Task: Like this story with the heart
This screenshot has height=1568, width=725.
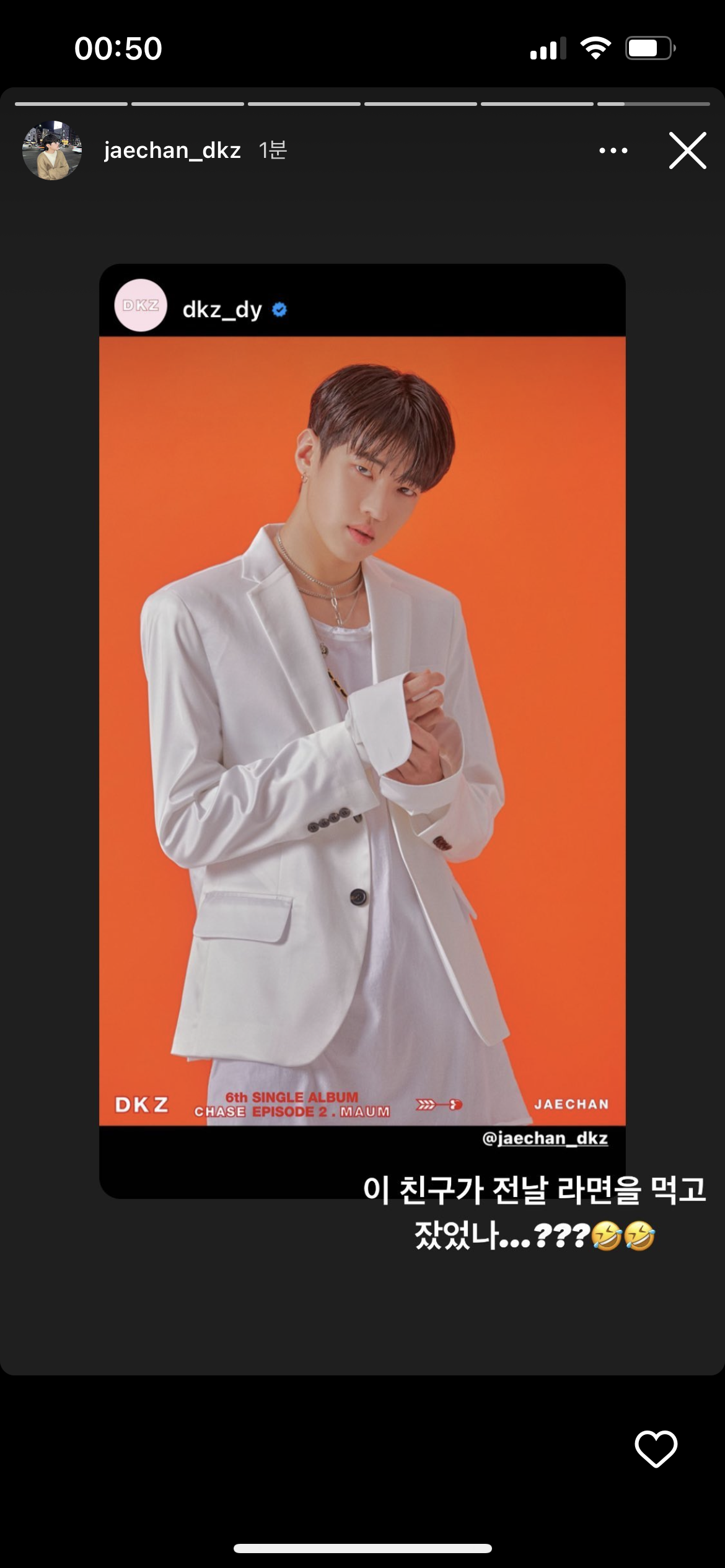Action: (x=656, y=1448)
